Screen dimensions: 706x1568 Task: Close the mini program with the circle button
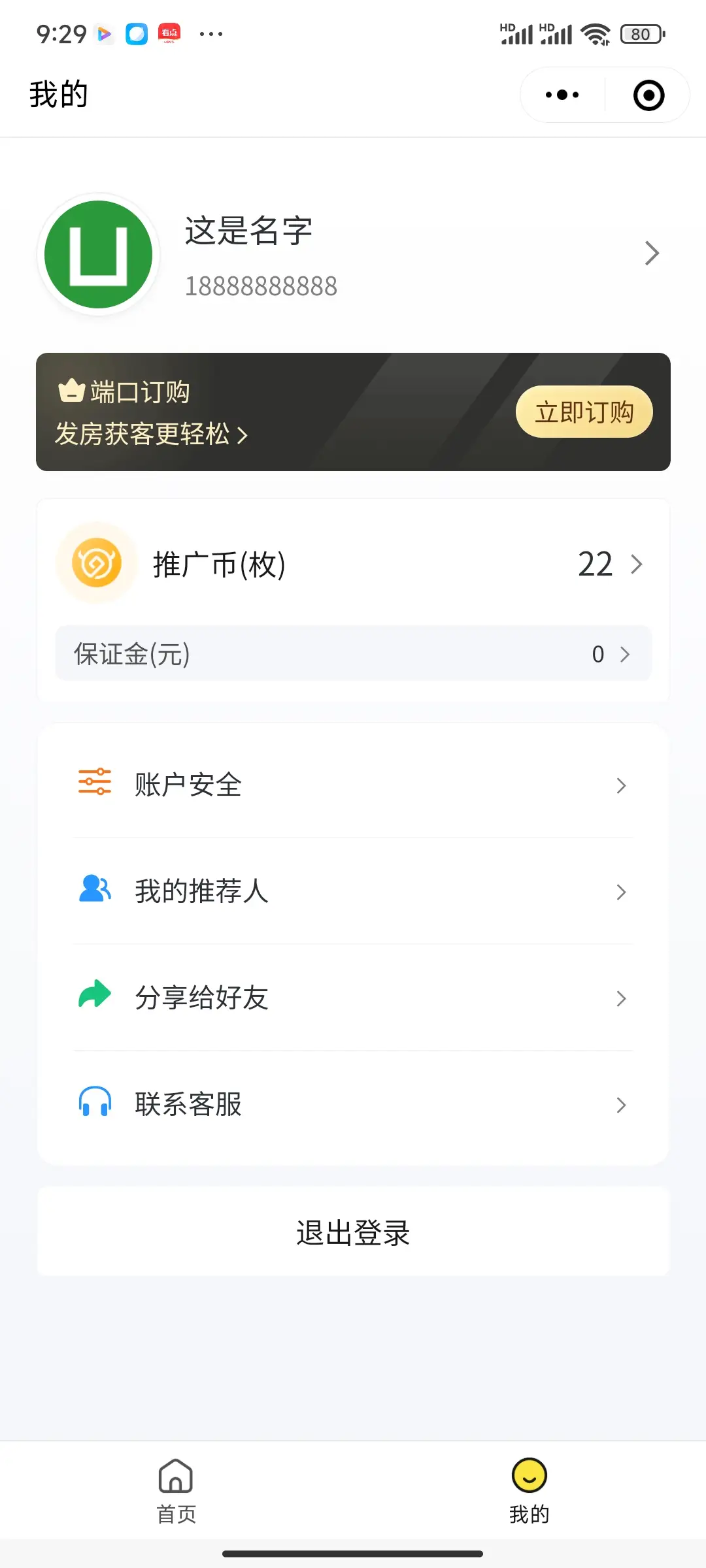click(x=648, y=95)
